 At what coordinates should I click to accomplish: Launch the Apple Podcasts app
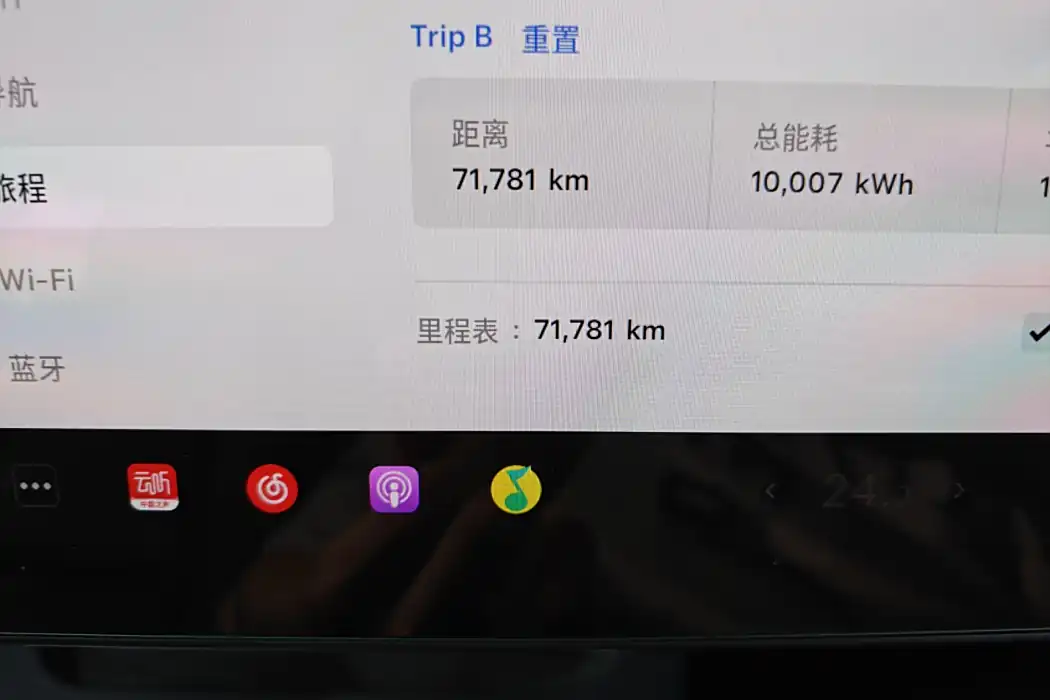[394, 490]
